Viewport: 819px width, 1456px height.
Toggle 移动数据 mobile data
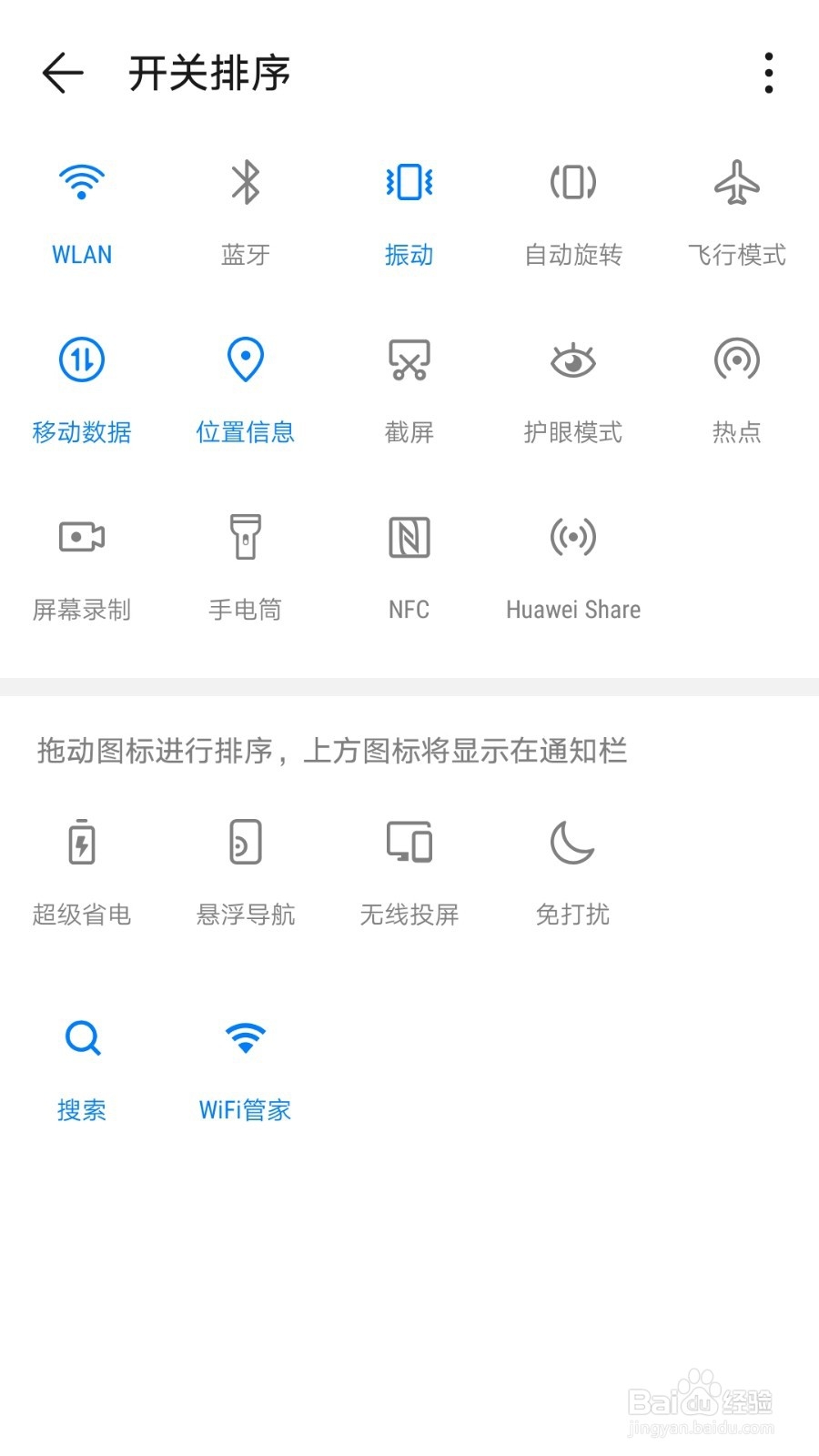point(82,359)
